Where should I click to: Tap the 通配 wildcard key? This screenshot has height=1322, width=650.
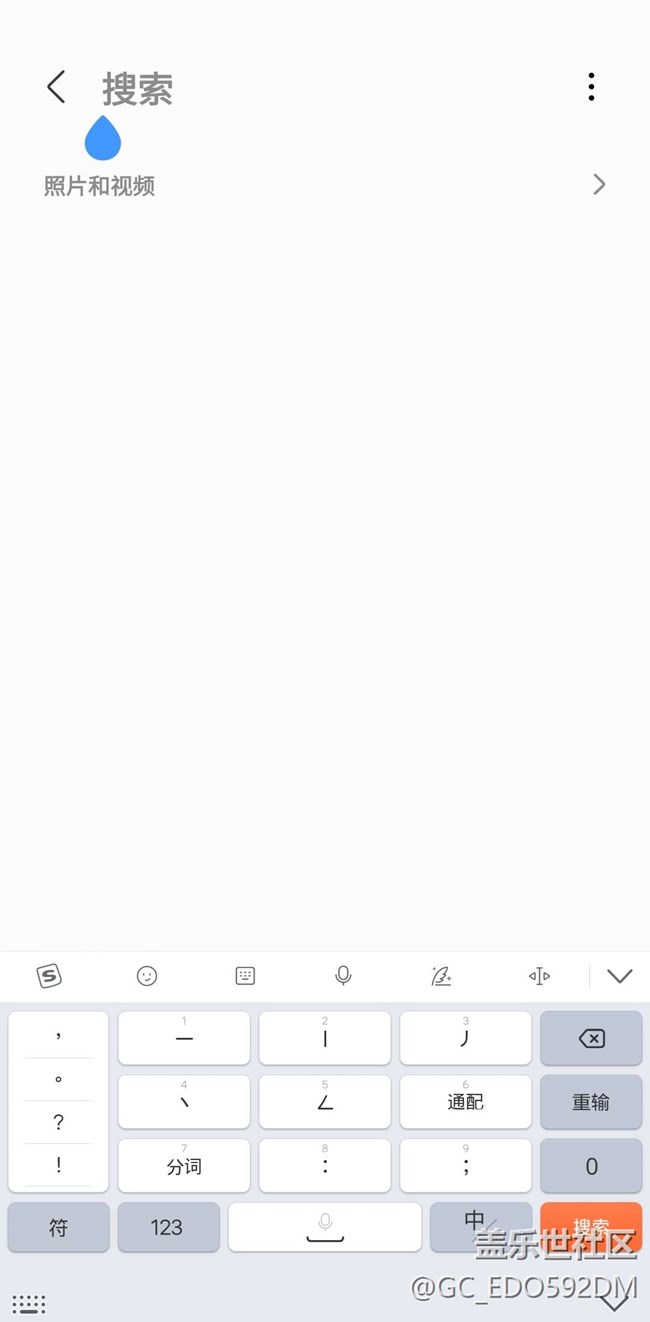click(x=466, y=1102)
